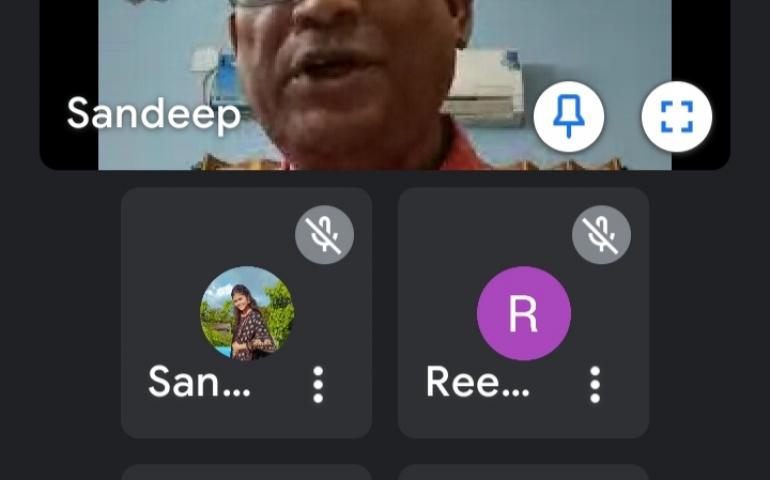Expand Sandeep's video to fullscreen
The height and width of the screenshot is (480, 770).
(x=677, y=117)
